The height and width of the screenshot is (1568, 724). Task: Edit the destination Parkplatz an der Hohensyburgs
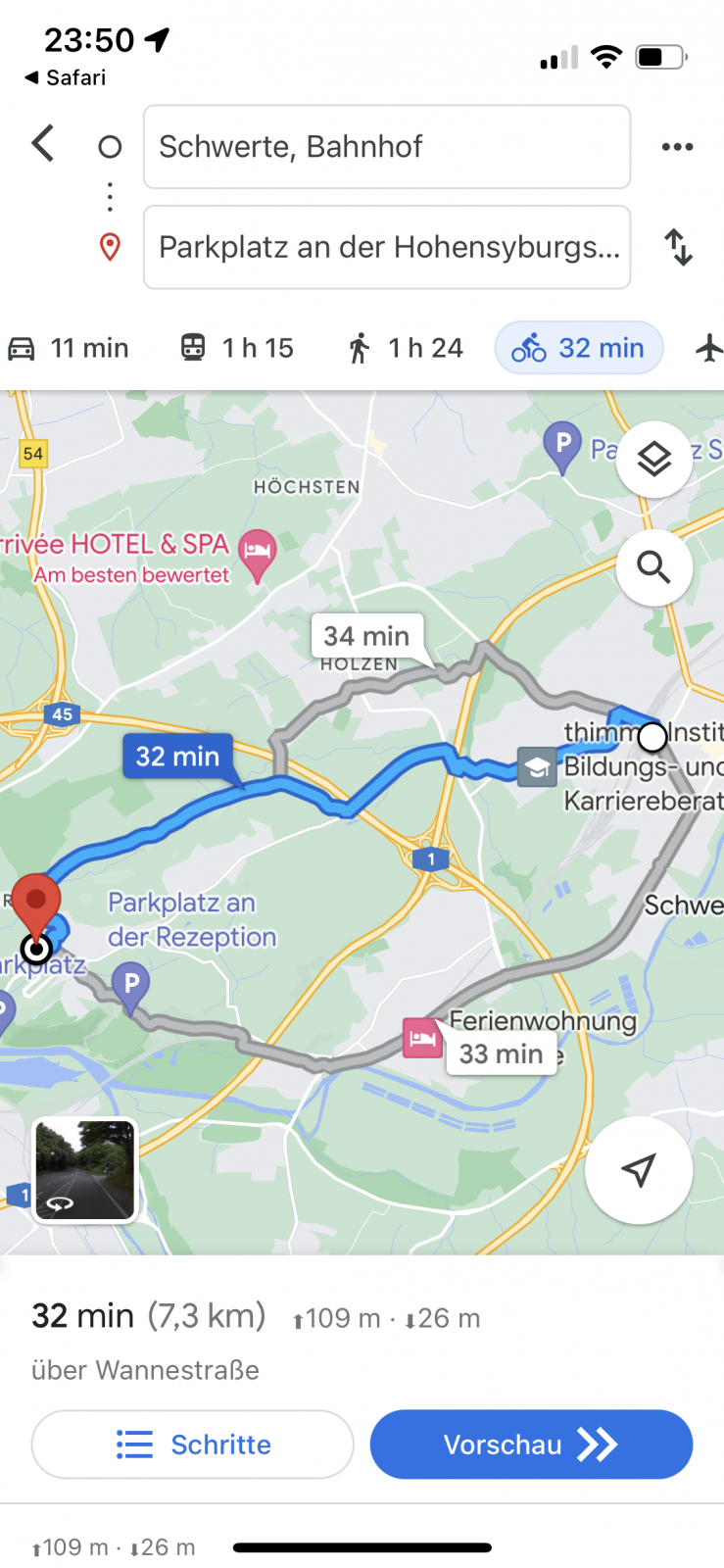click(x=386, y=247)
